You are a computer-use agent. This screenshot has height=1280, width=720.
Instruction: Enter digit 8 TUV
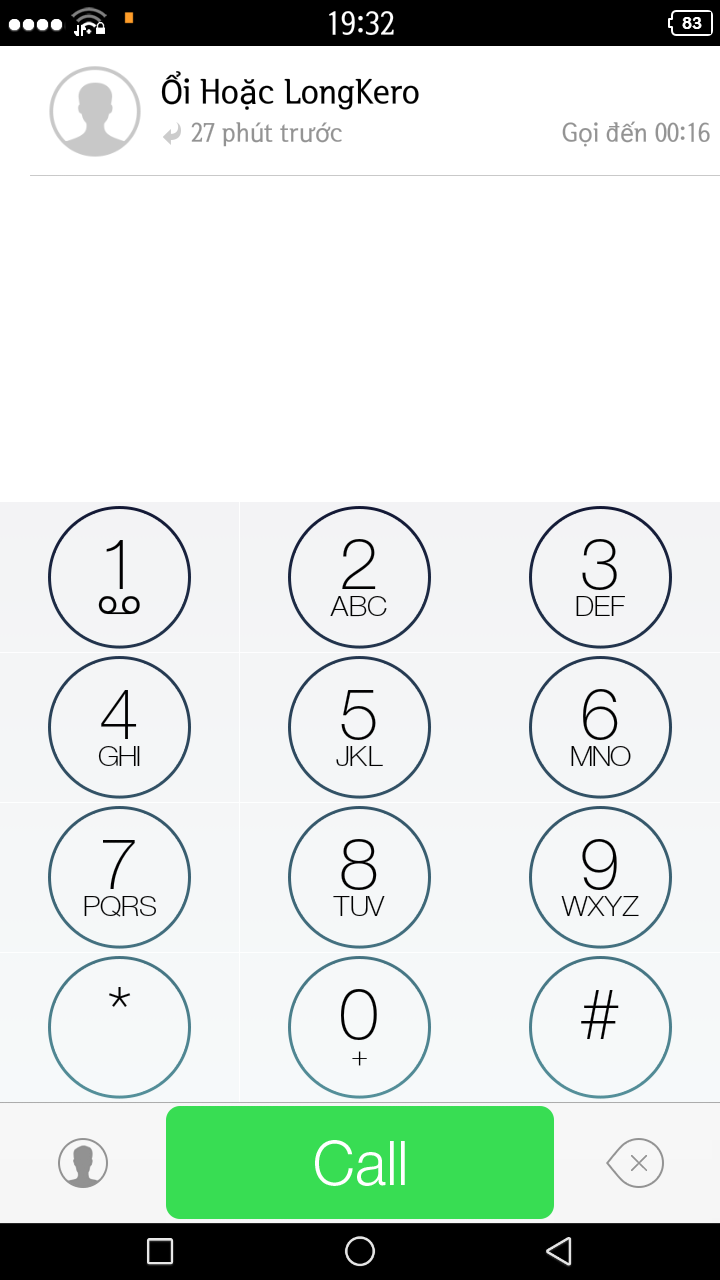[x=359, y=877]
